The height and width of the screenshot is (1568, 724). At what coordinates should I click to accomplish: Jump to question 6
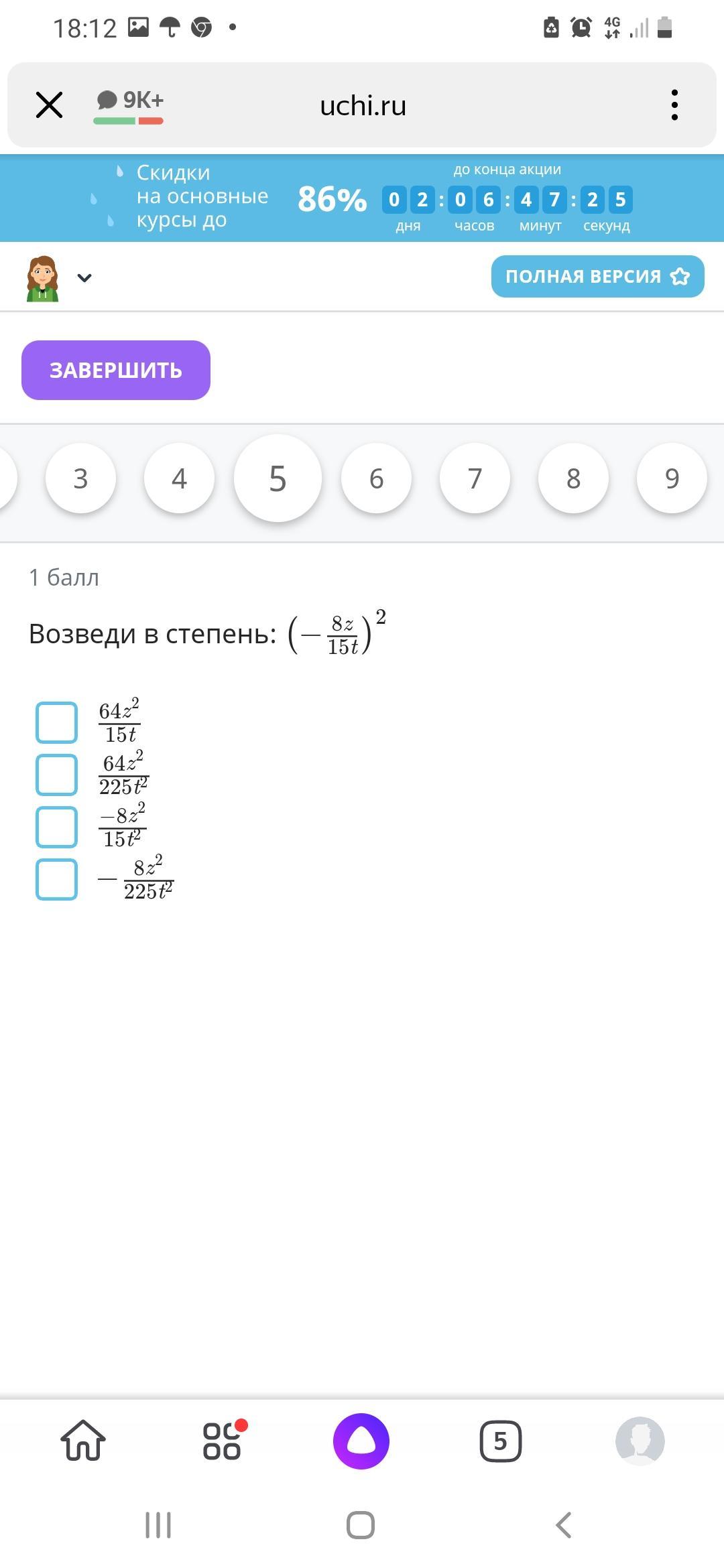(x=376, y=478)
